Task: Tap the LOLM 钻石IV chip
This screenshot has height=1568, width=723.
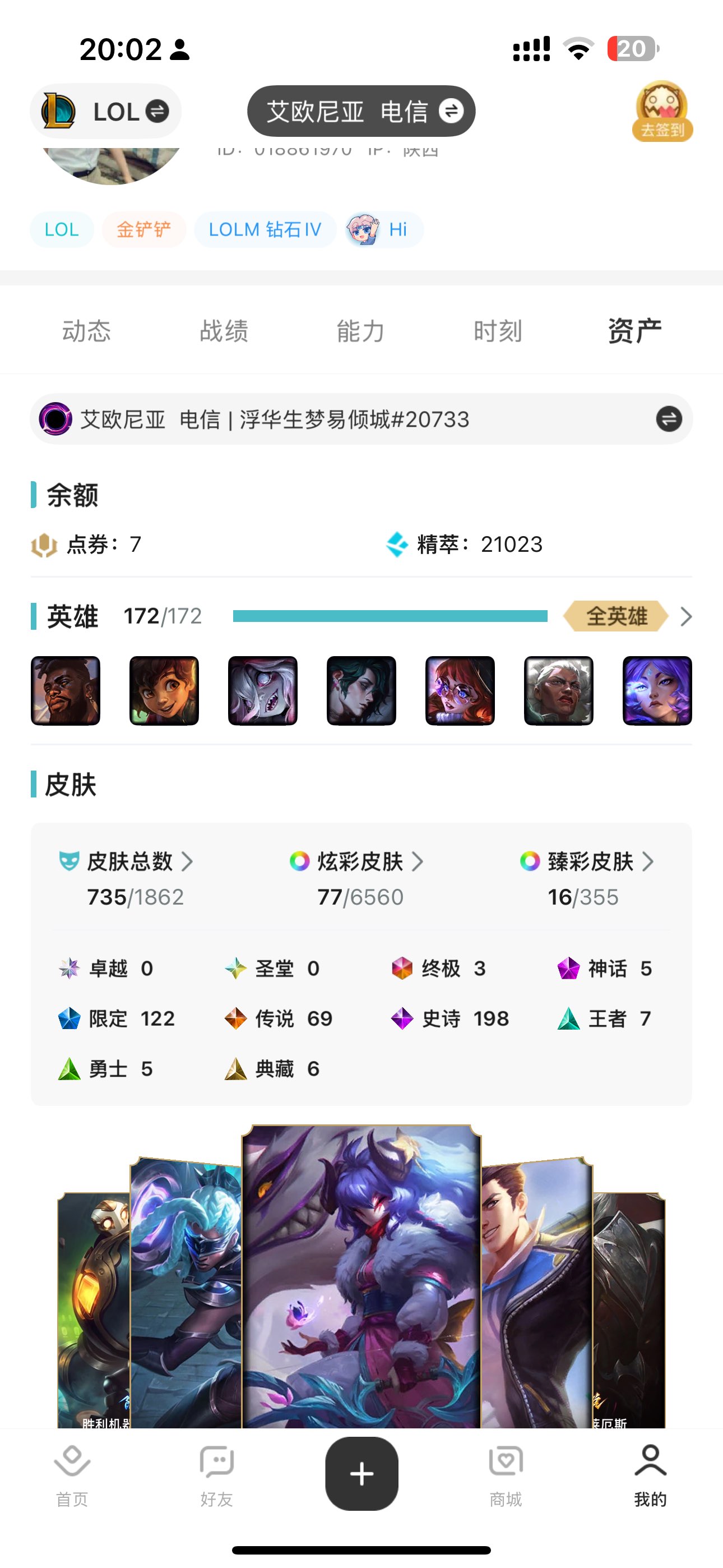Action: [x=265, y=229]
